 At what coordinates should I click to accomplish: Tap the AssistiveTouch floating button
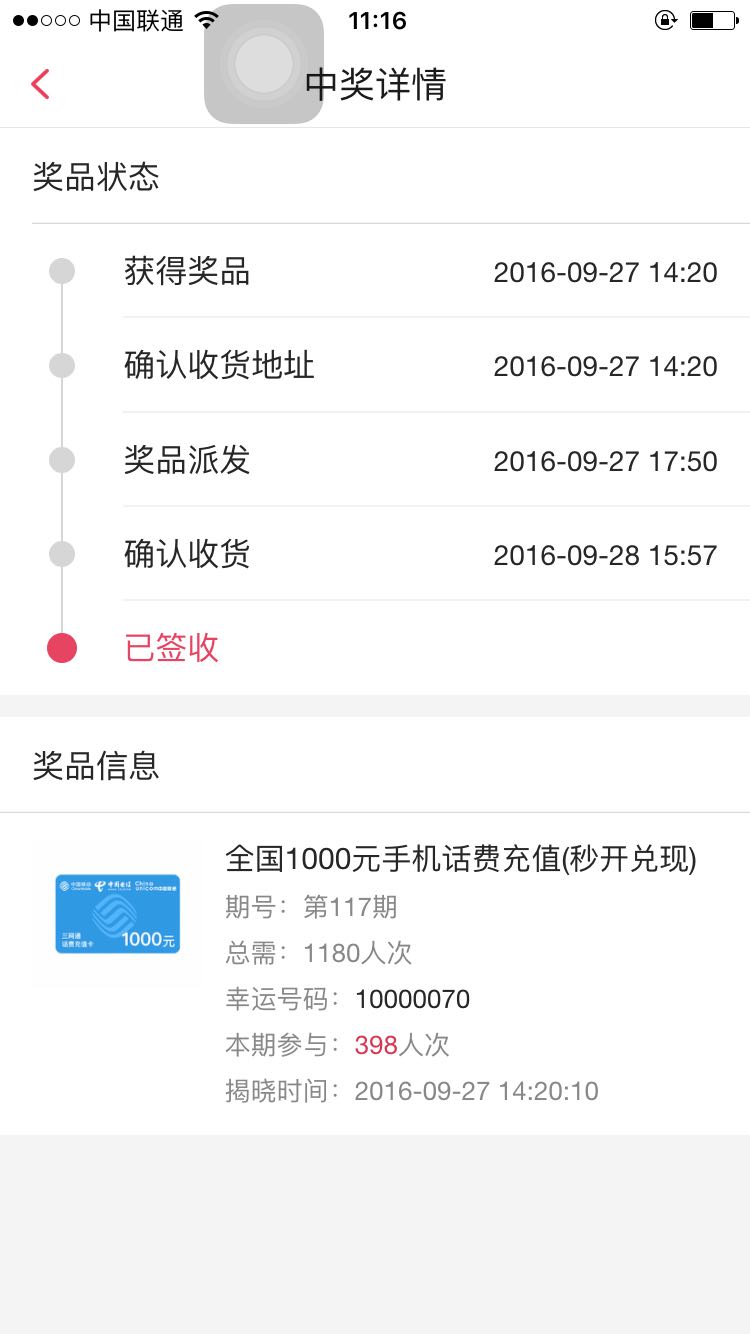click(264, 64)
